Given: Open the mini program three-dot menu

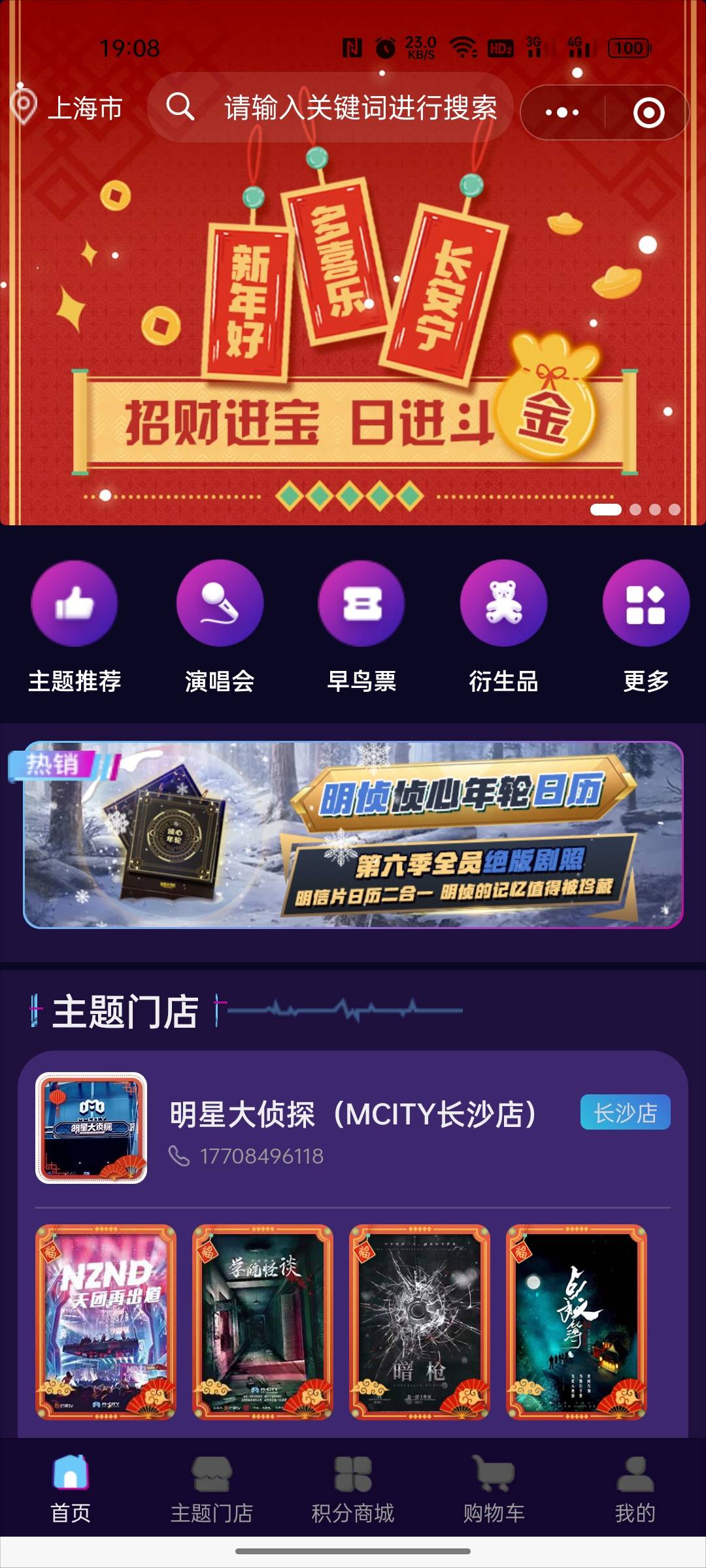Looking at the screenshot, I should point(562,112).
